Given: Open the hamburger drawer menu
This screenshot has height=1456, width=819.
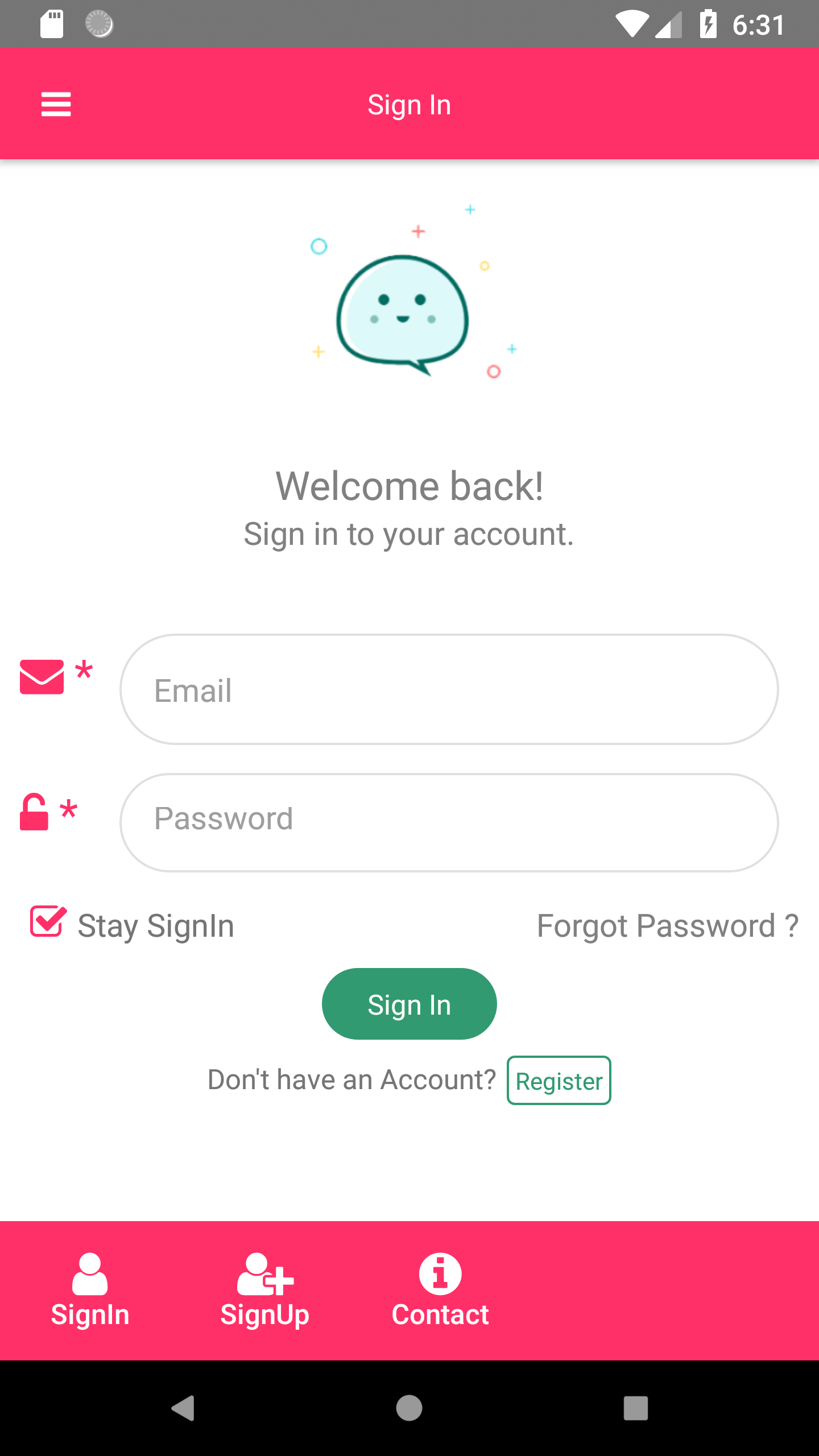Looking at the screenshot, I should (x=56, y=105).
